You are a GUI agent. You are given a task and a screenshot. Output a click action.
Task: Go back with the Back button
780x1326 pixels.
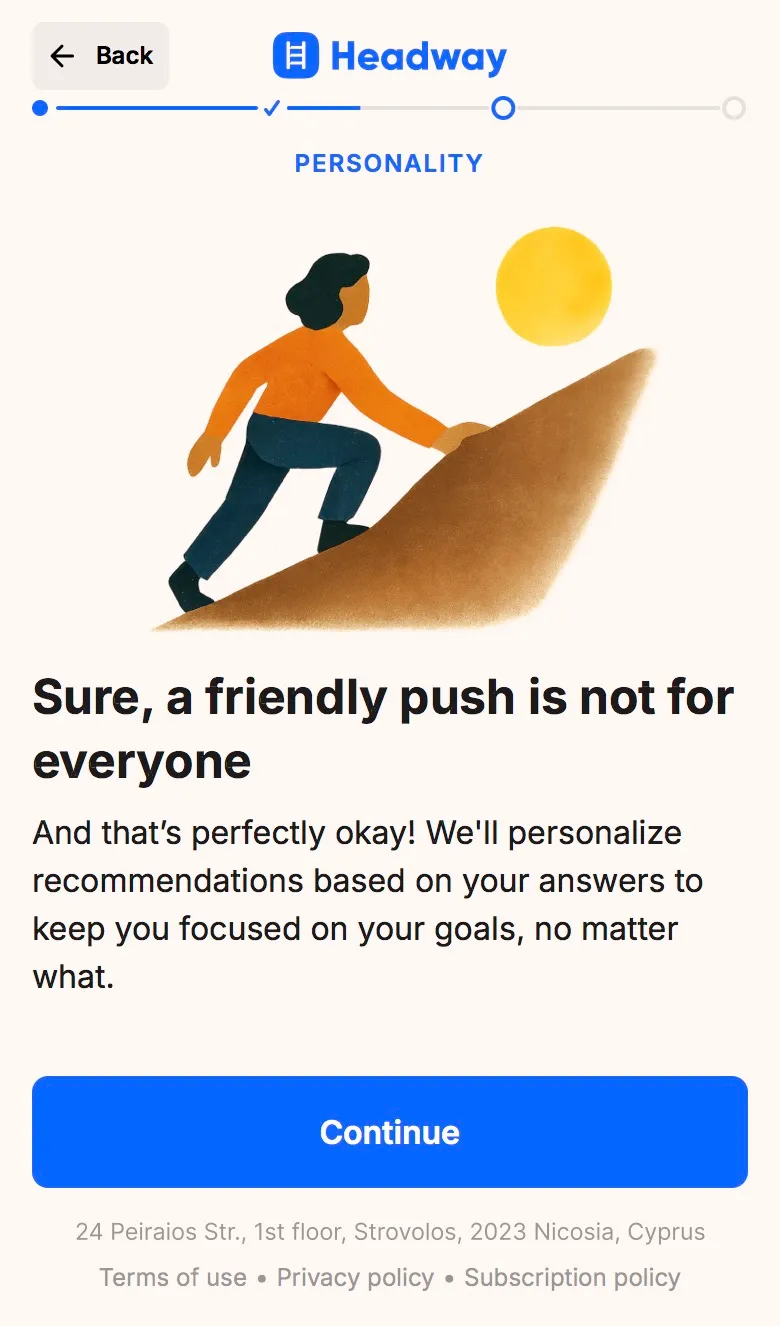[x=101, y=56]
